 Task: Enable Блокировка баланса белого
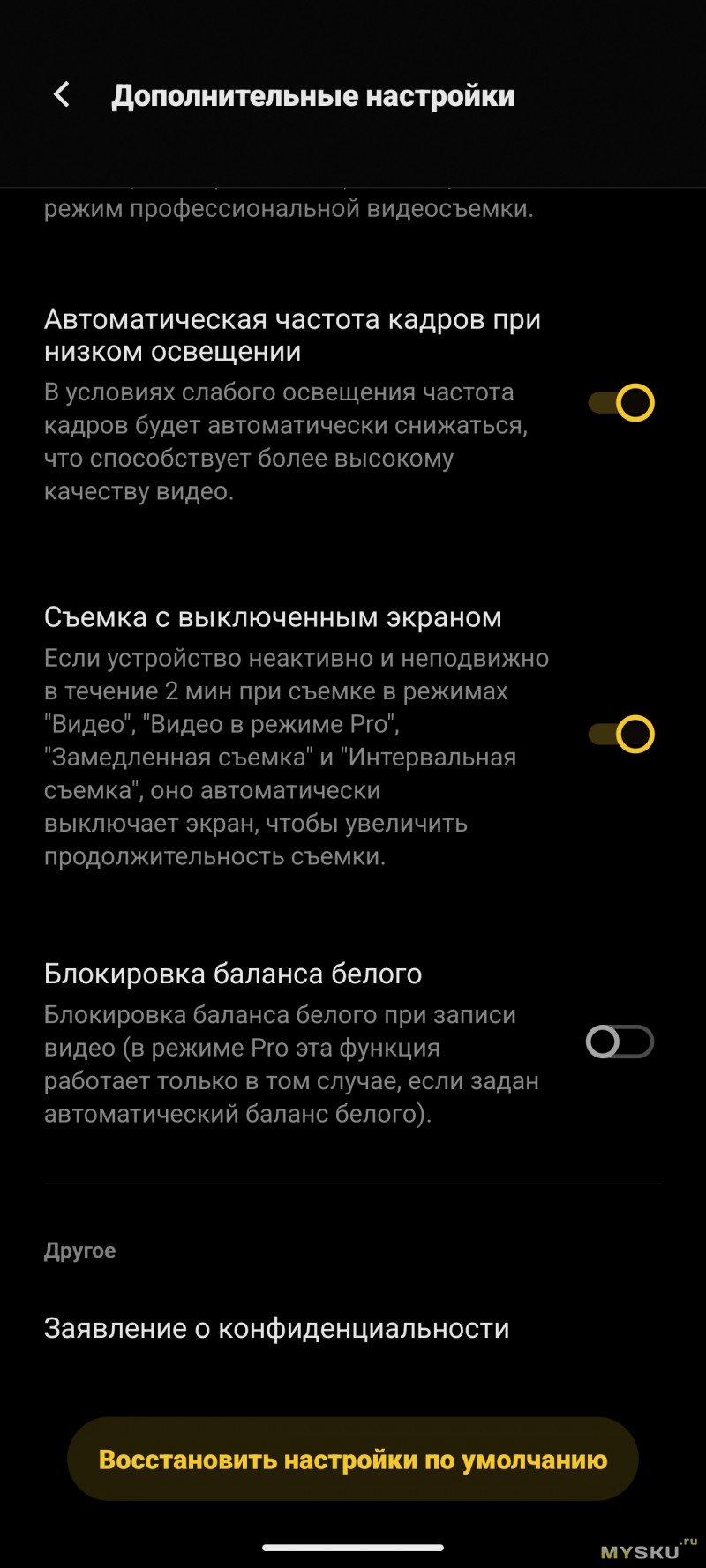620,1042
